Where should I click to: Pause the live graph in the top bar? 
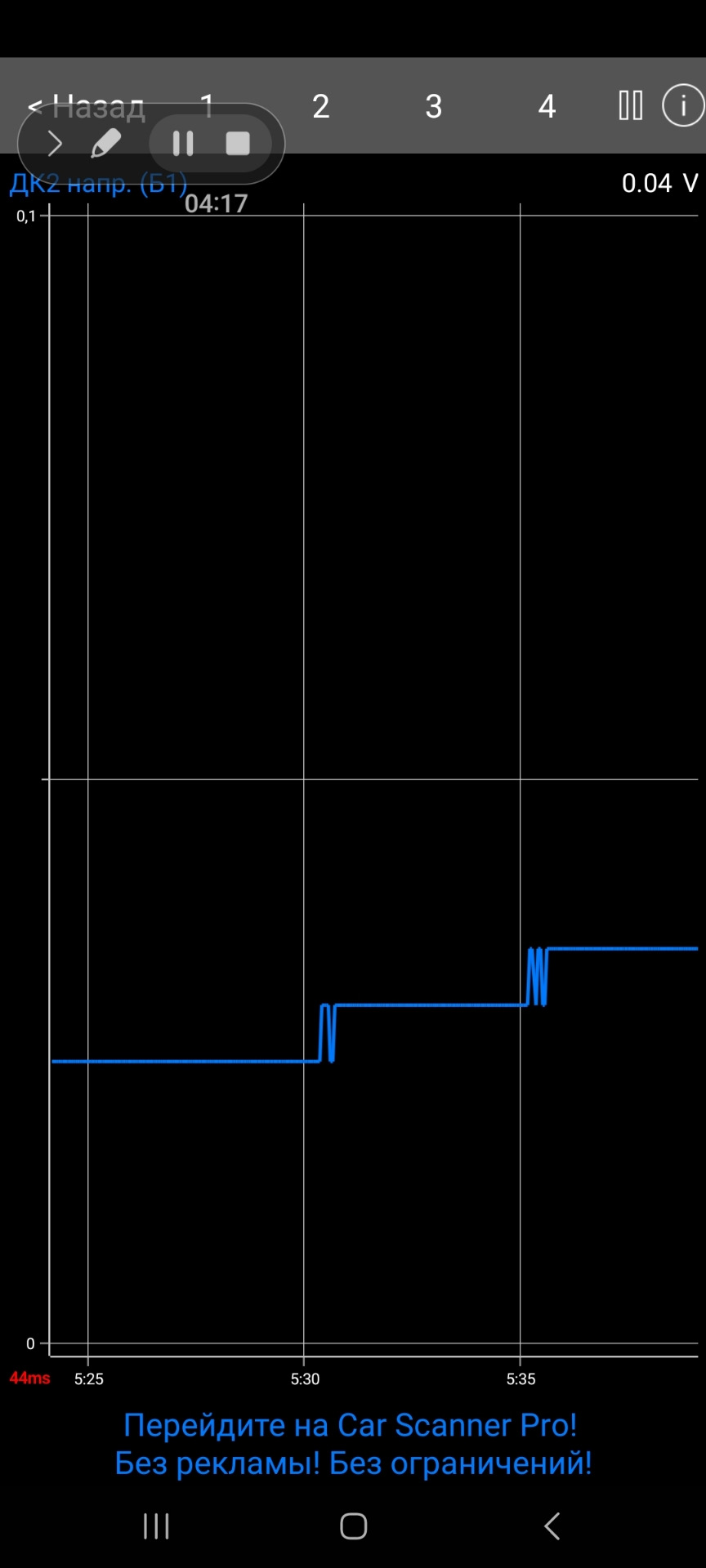630,105
